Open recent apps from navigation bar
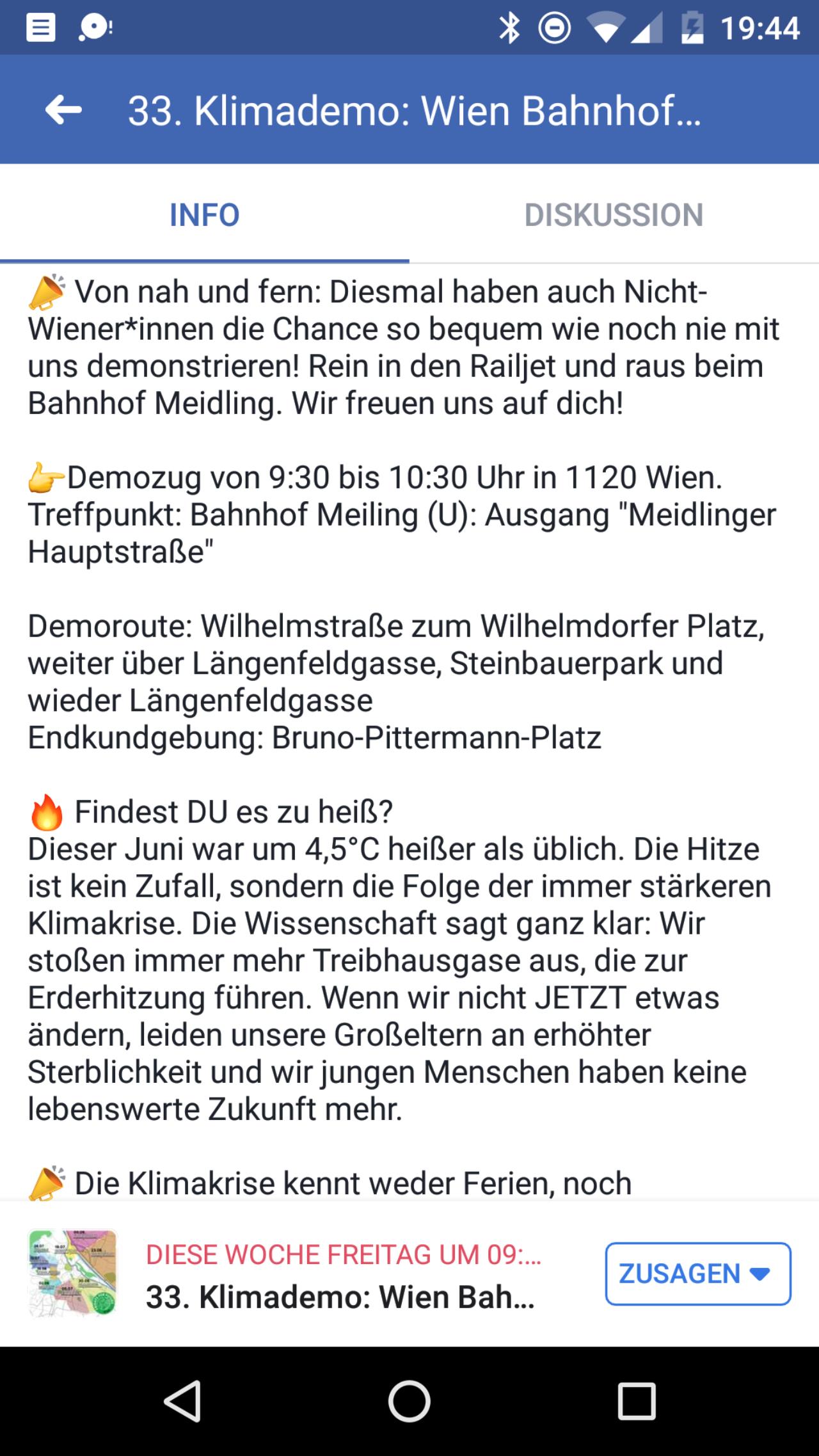This screenshot has width=819, height=1456. click(637, 1401)
